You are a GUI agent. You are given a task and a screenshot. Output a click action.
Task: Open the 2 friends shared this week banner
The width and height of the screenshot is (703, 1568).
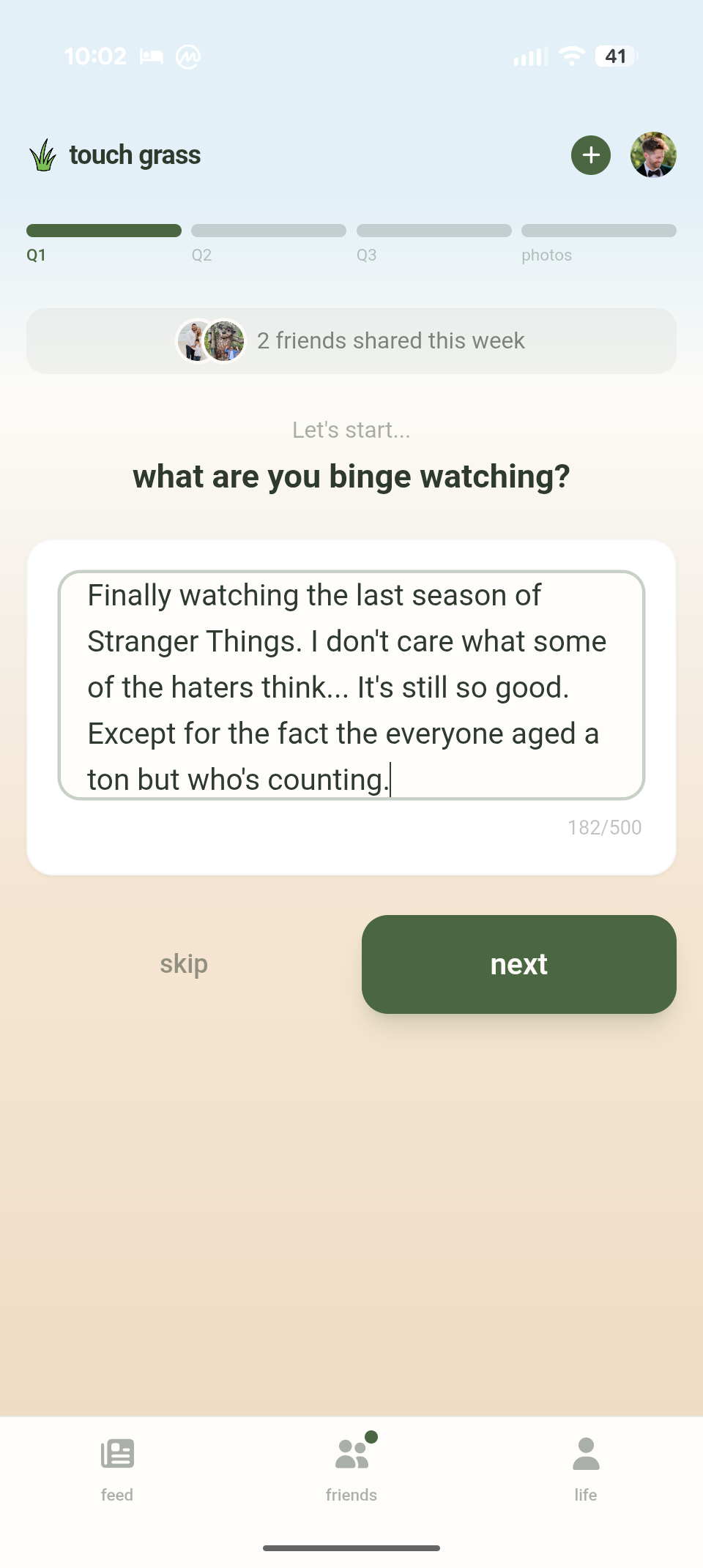coord(351,341)
